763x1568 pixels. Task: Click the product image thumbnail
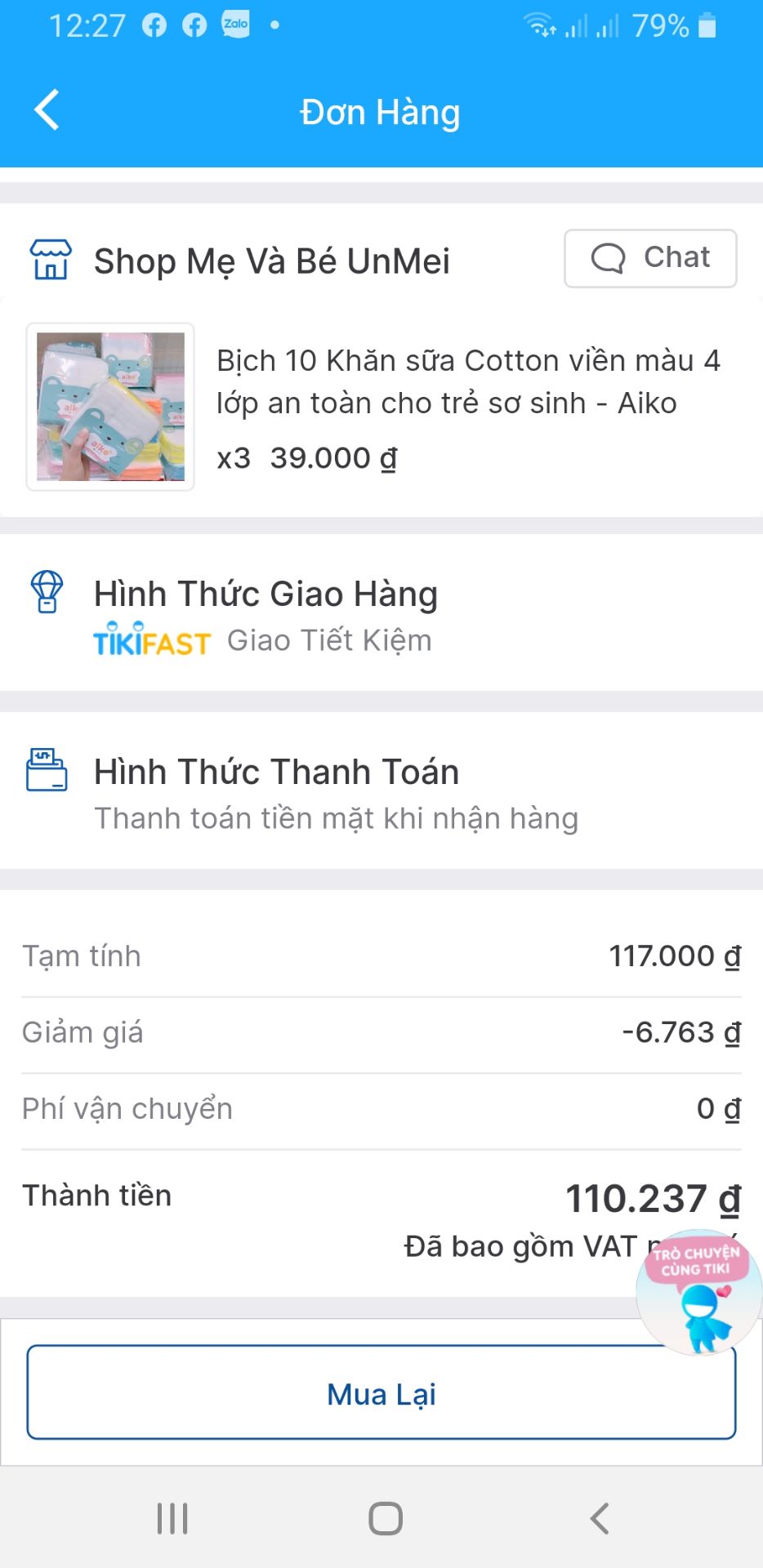pyautogui.click(x=110, y=405)
